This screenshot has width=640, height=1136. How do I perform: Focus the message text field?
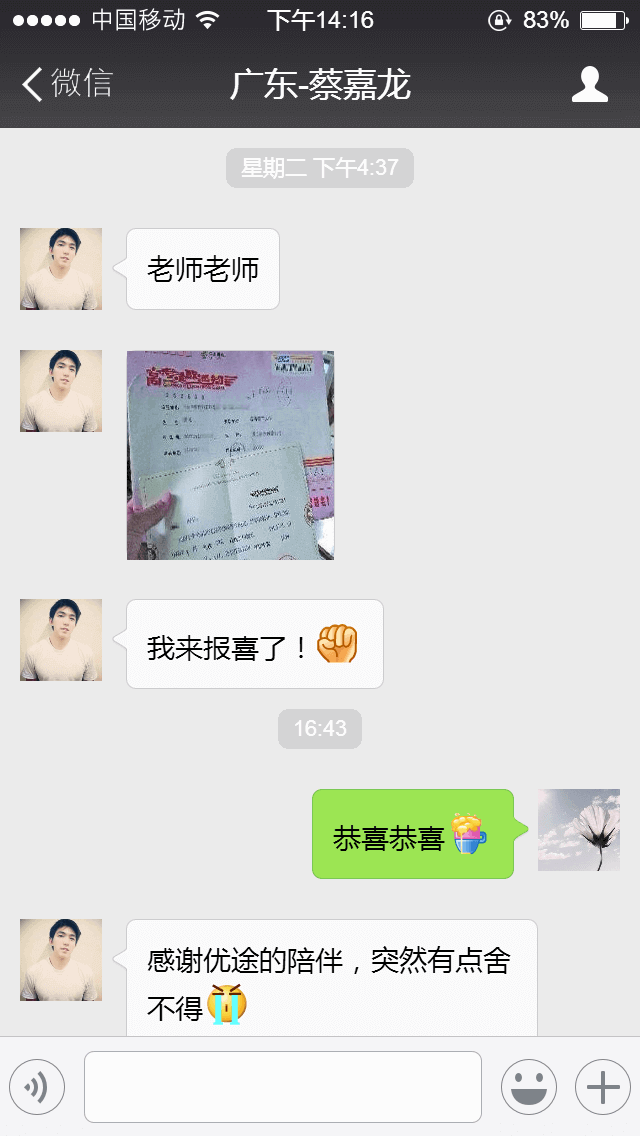[x=282, y=1087]
